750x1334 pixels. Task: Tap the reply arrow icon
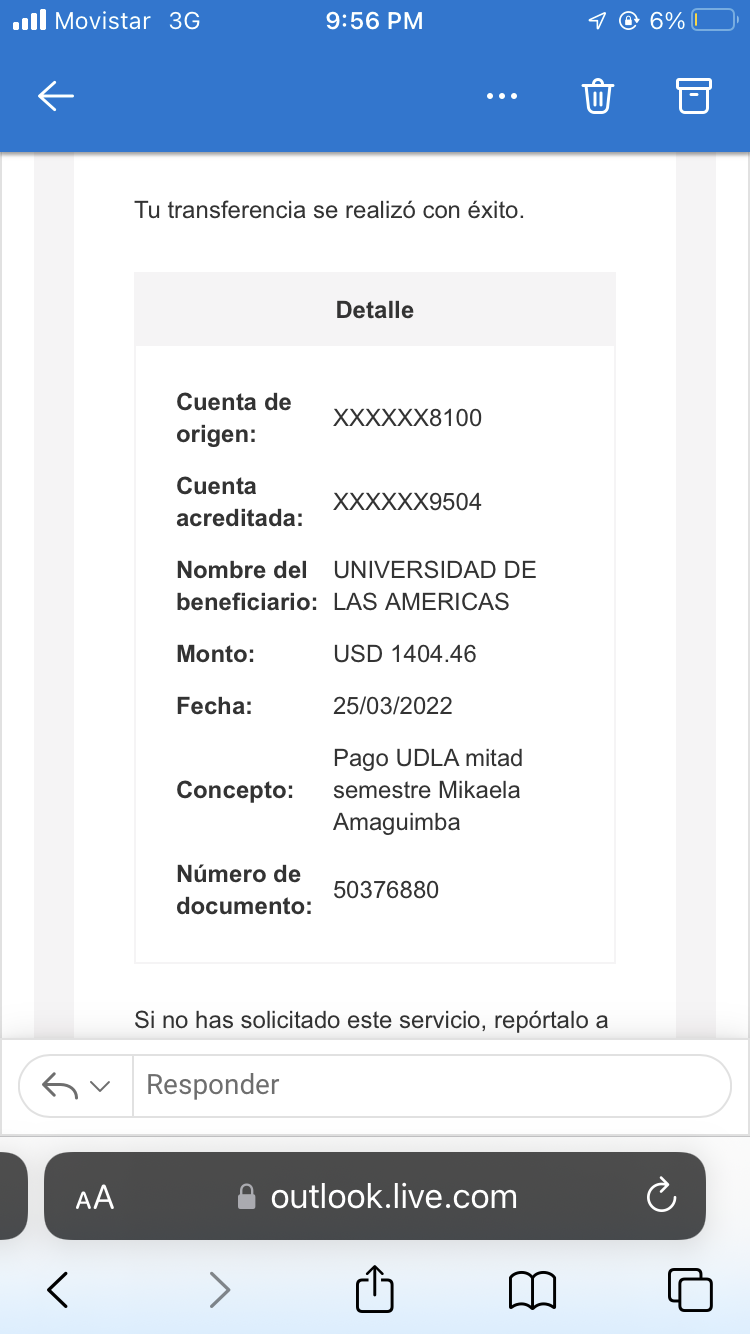pos(61,1085)
